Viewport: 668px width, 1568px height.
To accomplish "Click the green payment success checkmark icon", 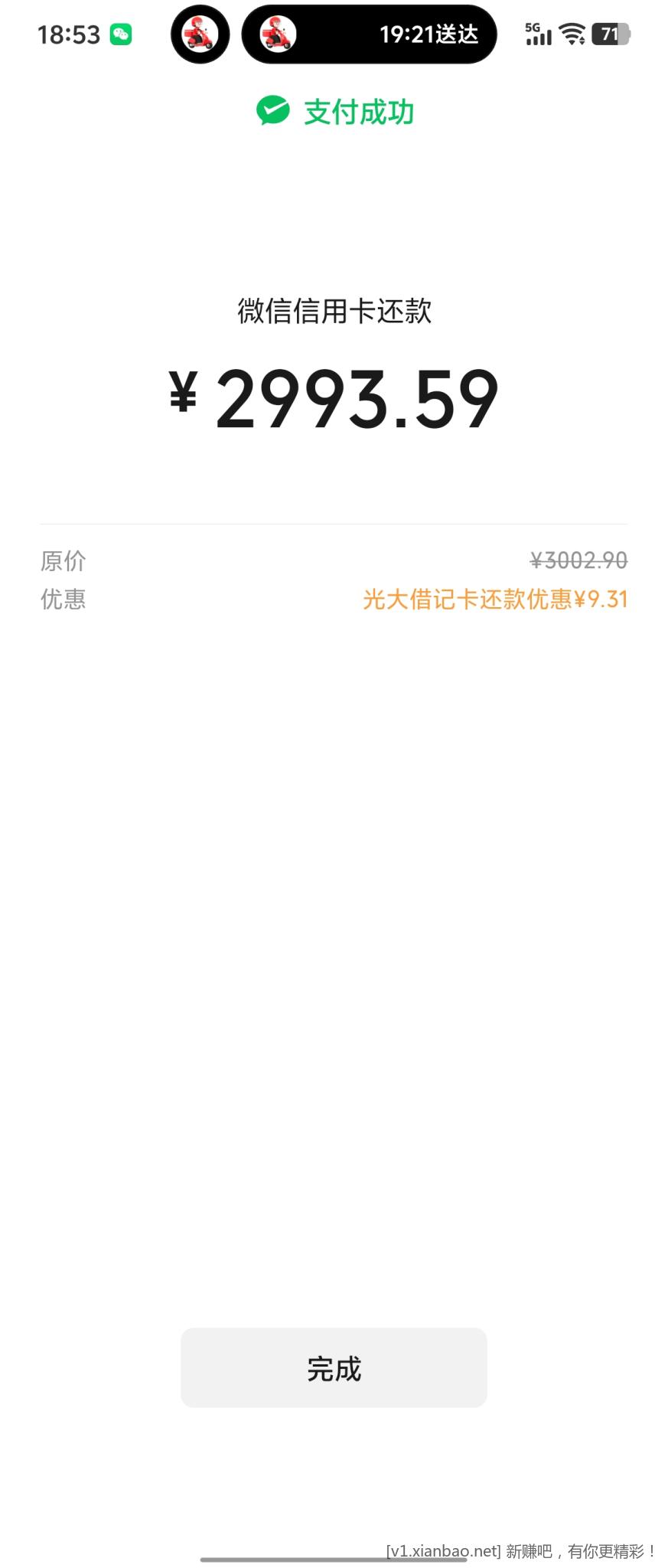I will (272, 111).
